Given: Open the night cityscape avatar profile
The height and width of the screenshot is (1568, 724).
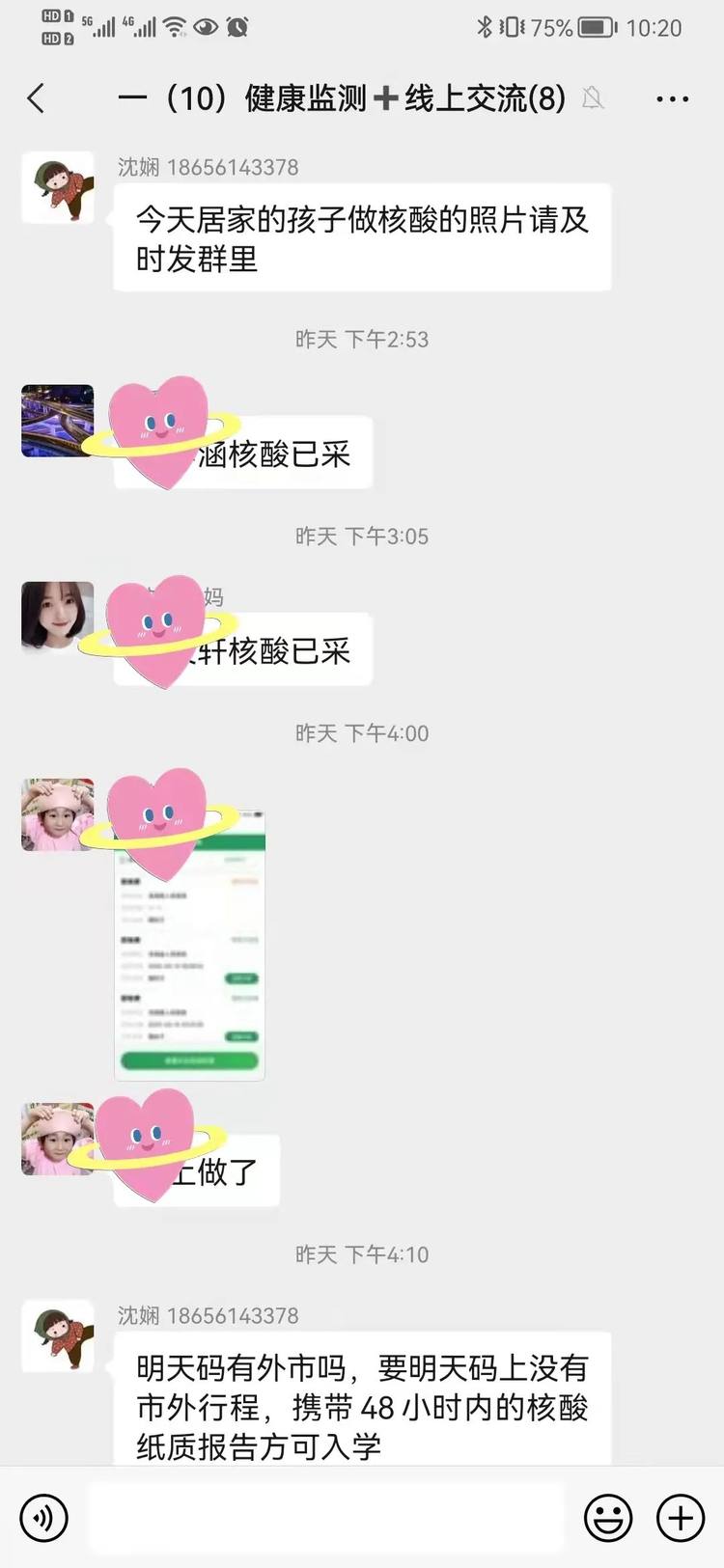Looking at the screenshot, I should point(58,421).
